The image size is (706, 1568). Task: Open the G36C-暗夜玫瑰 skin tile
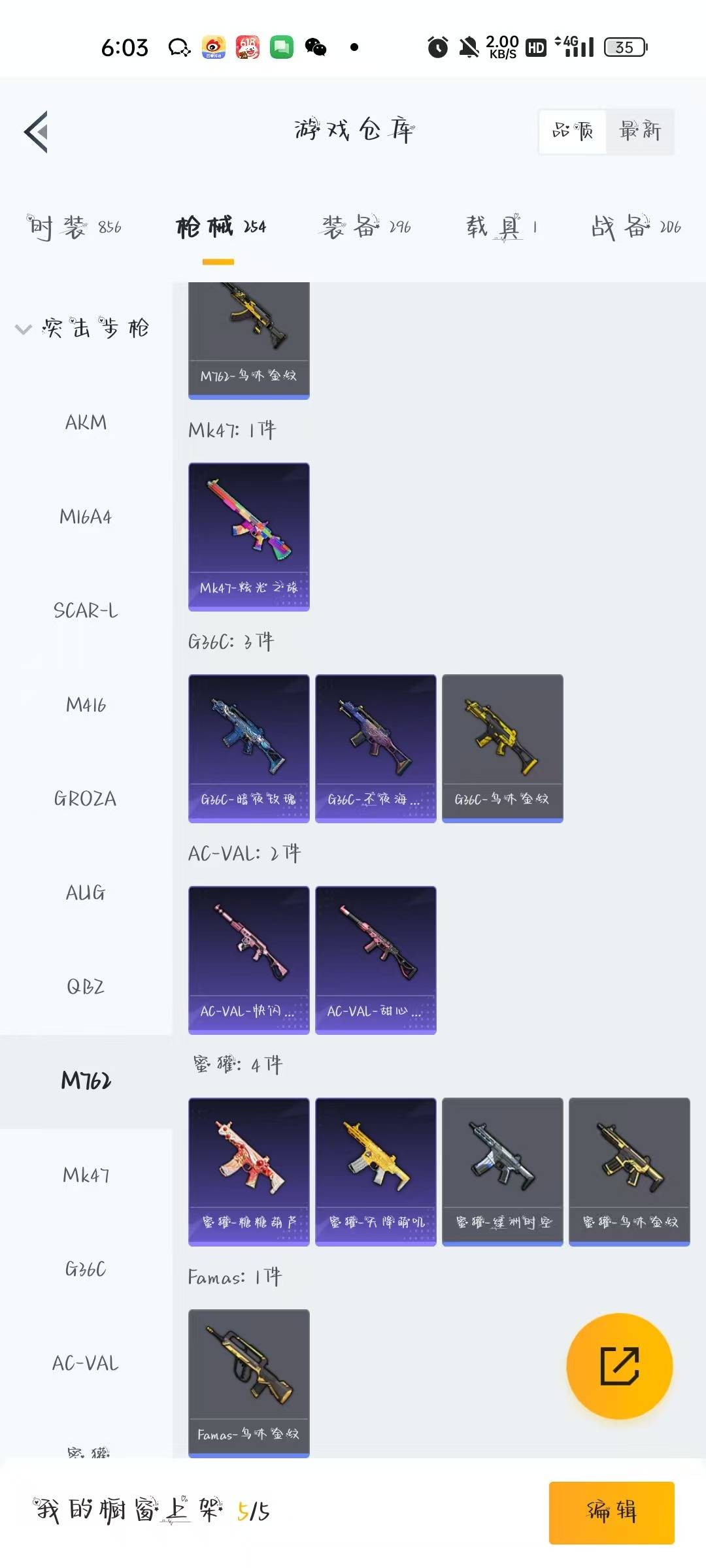249,749
